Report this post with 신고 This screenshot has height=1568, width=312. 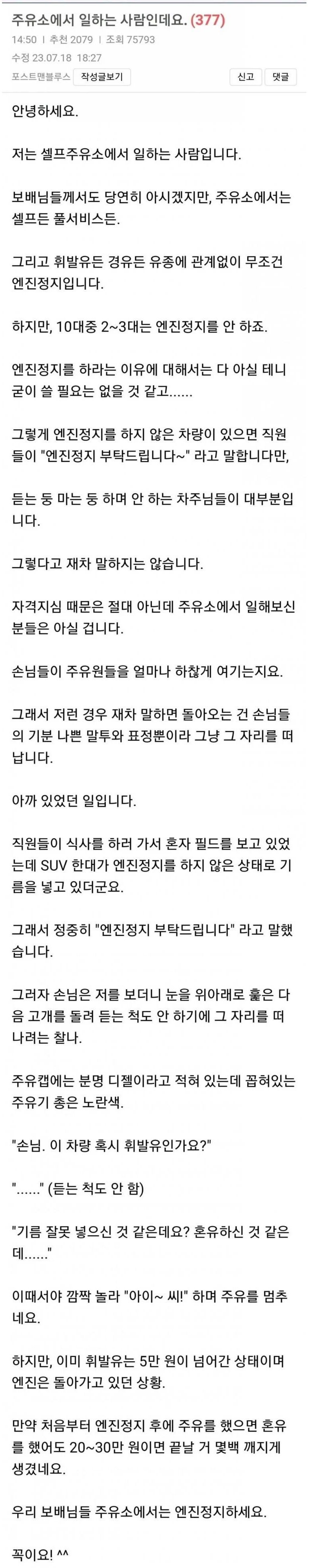[246, 77]
